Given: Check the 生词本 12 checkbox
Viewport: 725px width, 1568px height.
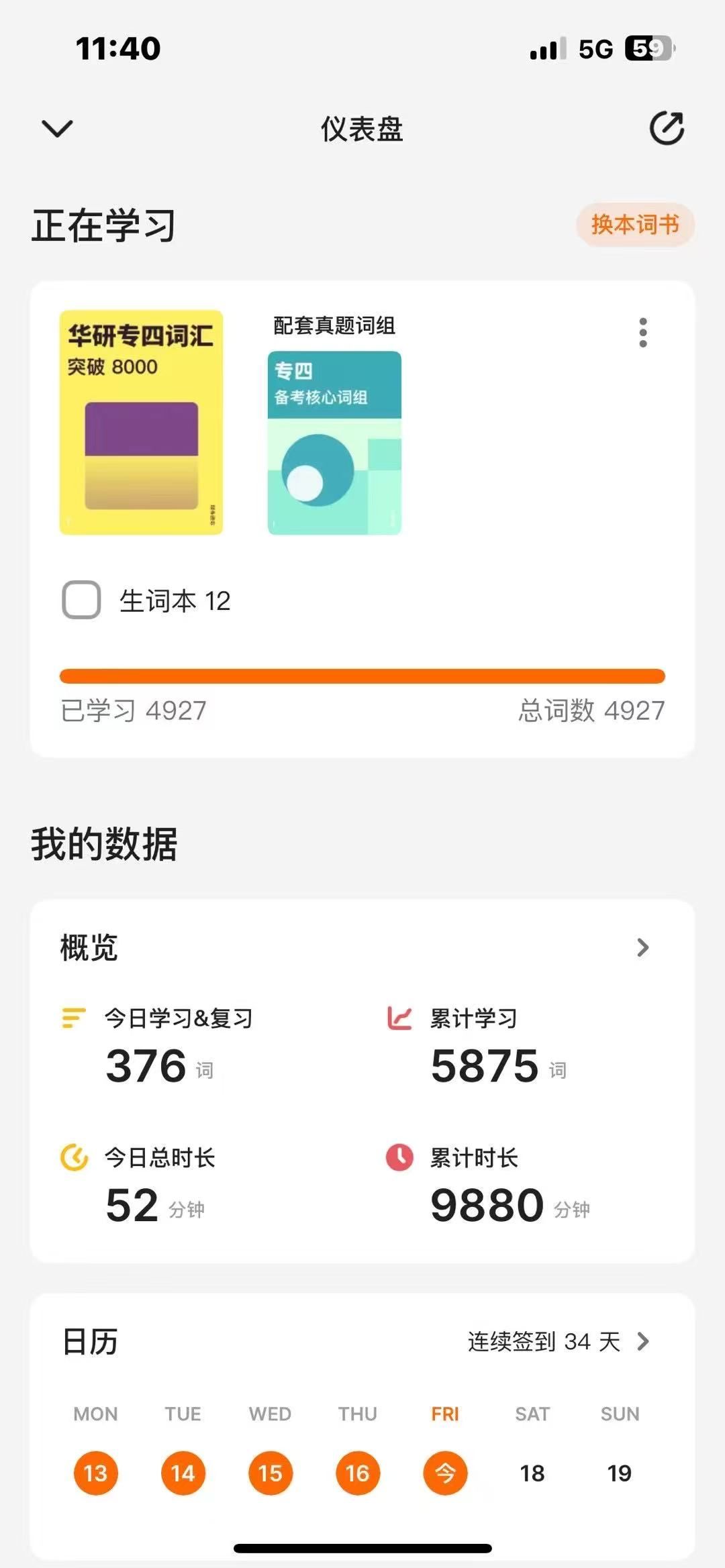Looking at the screenshot, I should pyautogui.click(x=81, y=600).
